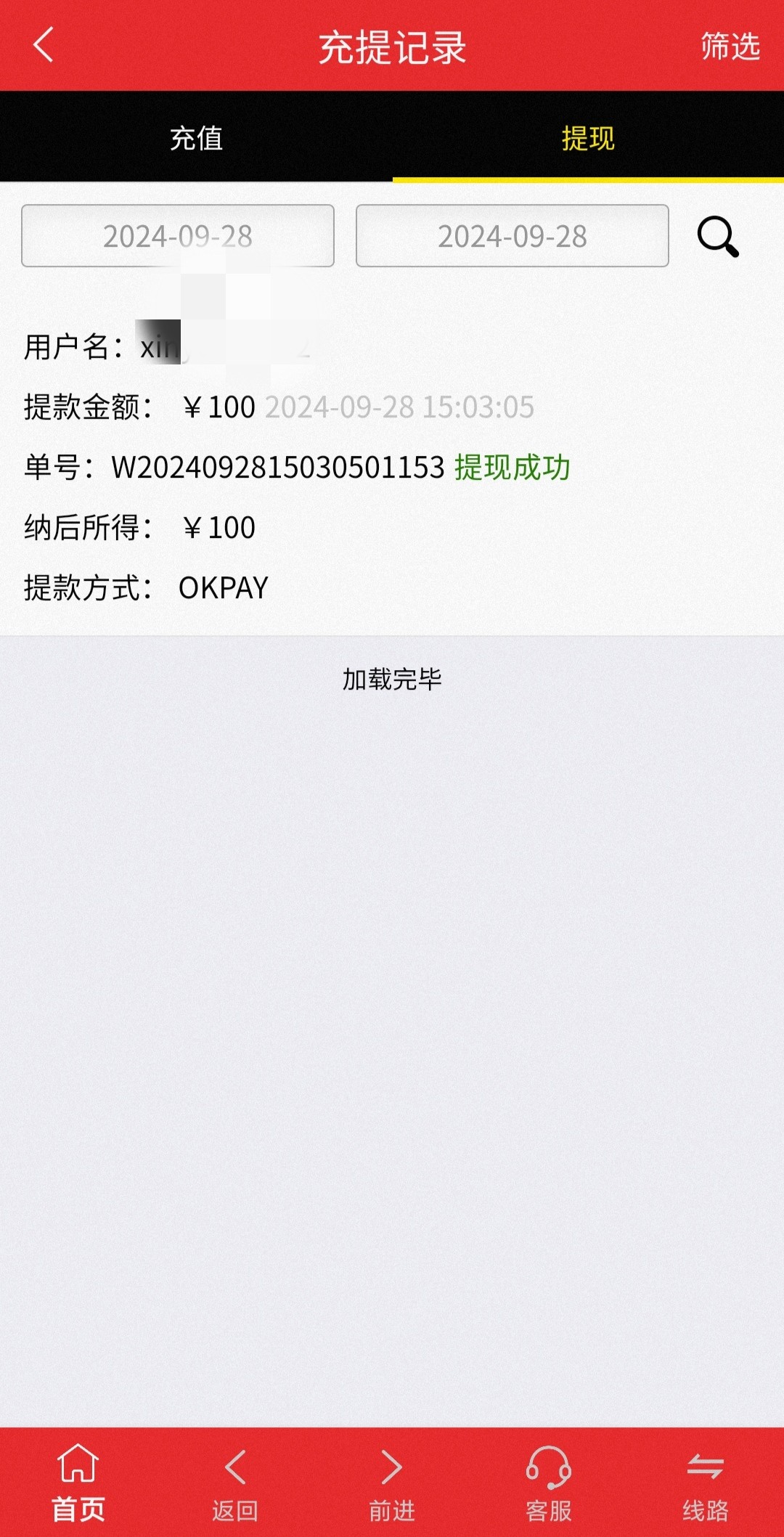
Task: Open 客服 customer service
Action: tap(549, 1483)
